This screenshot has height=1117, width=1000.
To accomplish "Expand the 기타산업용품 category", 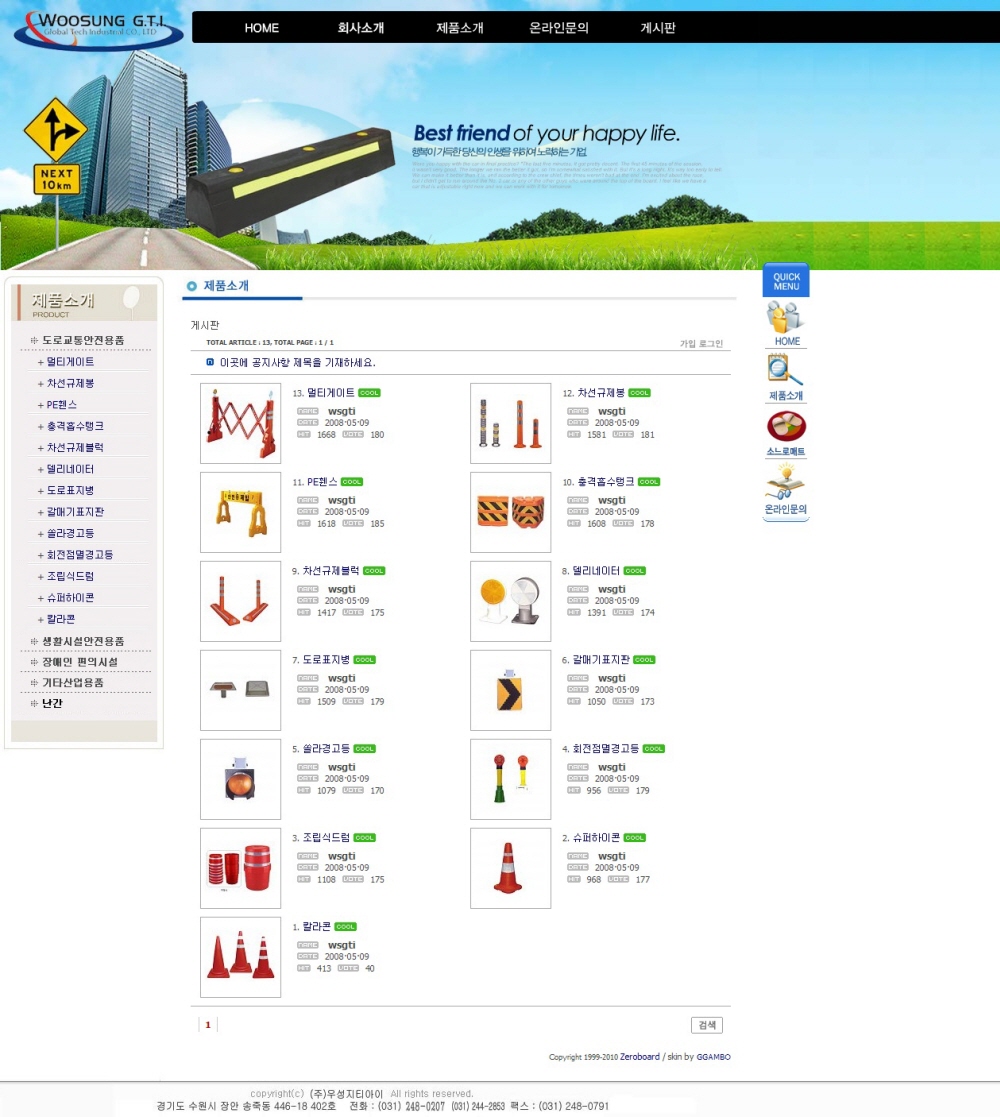I will click(x=73, y=683).
